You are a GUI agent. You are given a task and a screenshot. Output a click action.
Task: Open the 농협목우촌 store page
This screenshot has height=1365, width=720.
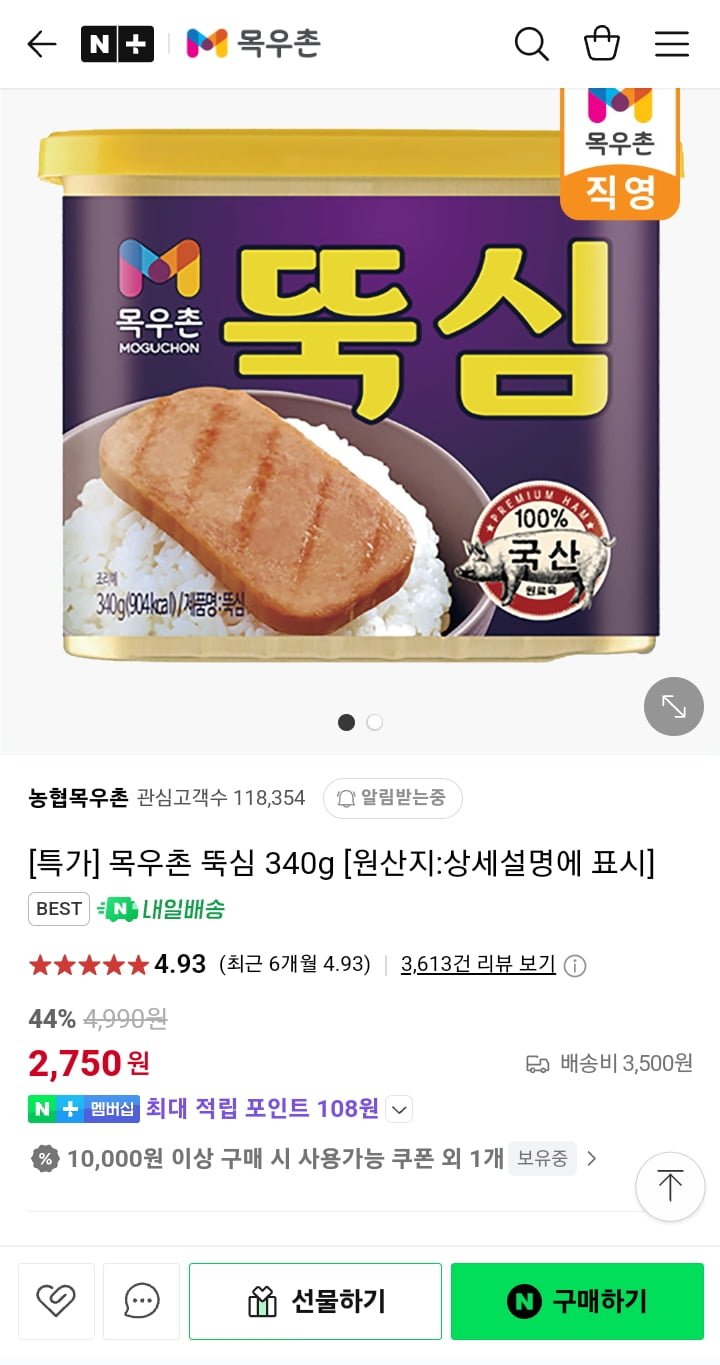[79, 798]
